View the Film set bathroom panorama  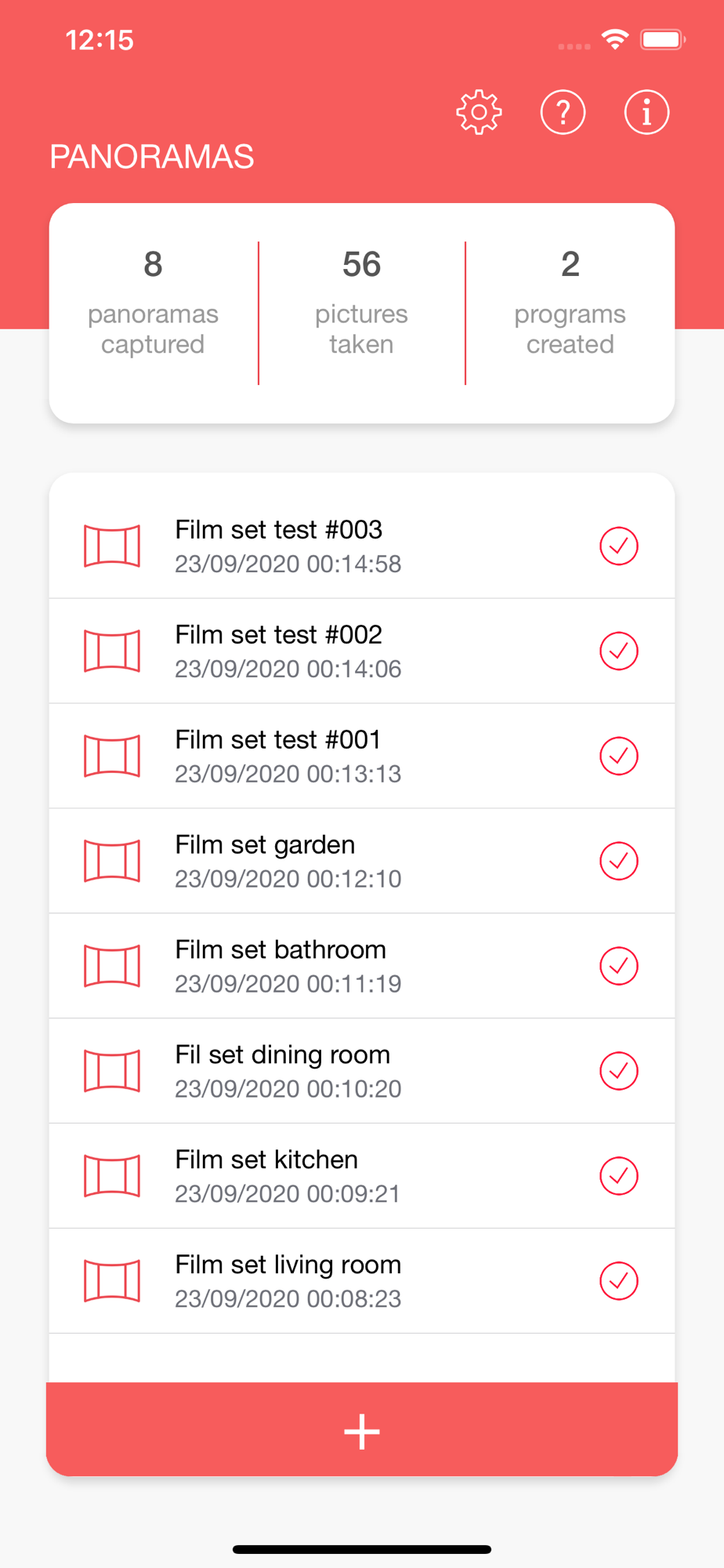(x=362, y=967)
